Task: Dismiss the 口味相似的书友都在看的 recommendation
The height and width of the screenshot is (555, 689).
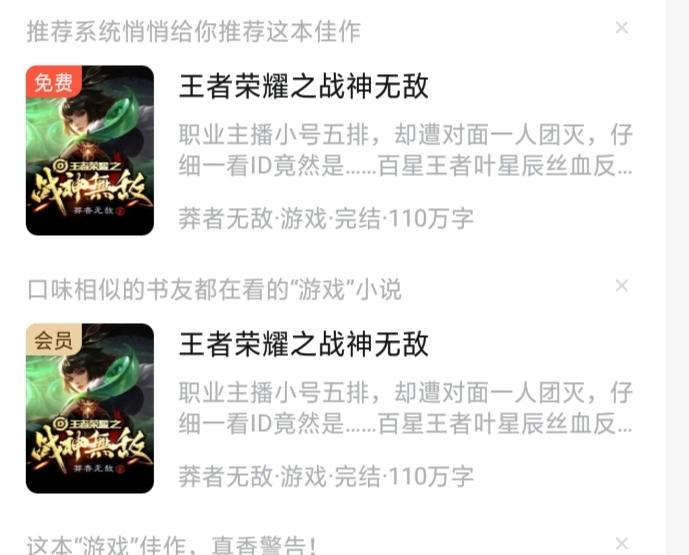Action: tap(621, 286)
